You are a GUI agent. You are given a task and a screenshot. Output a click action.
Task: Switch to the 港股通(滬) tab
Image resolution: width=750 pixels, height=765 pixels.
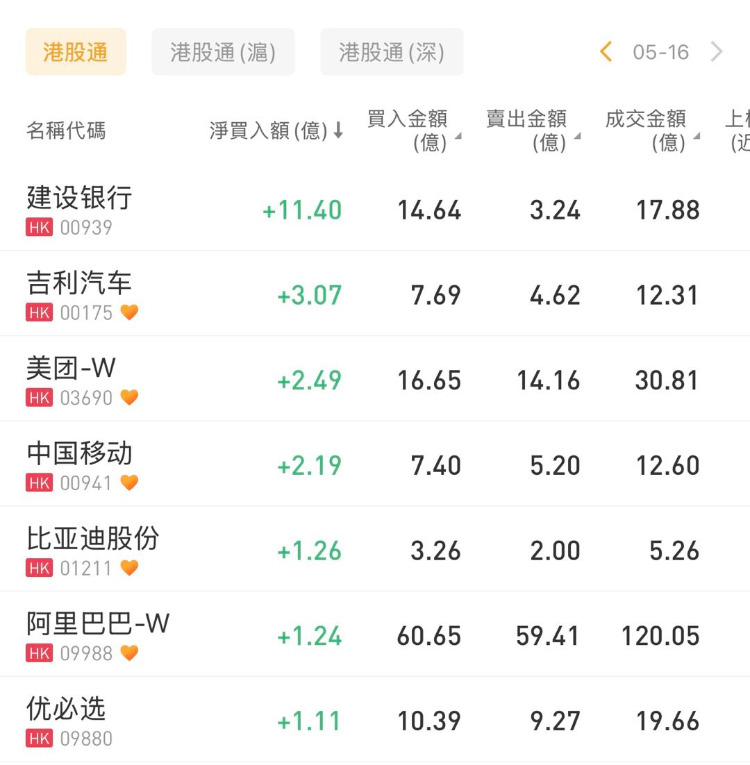[x=223, y=52]
